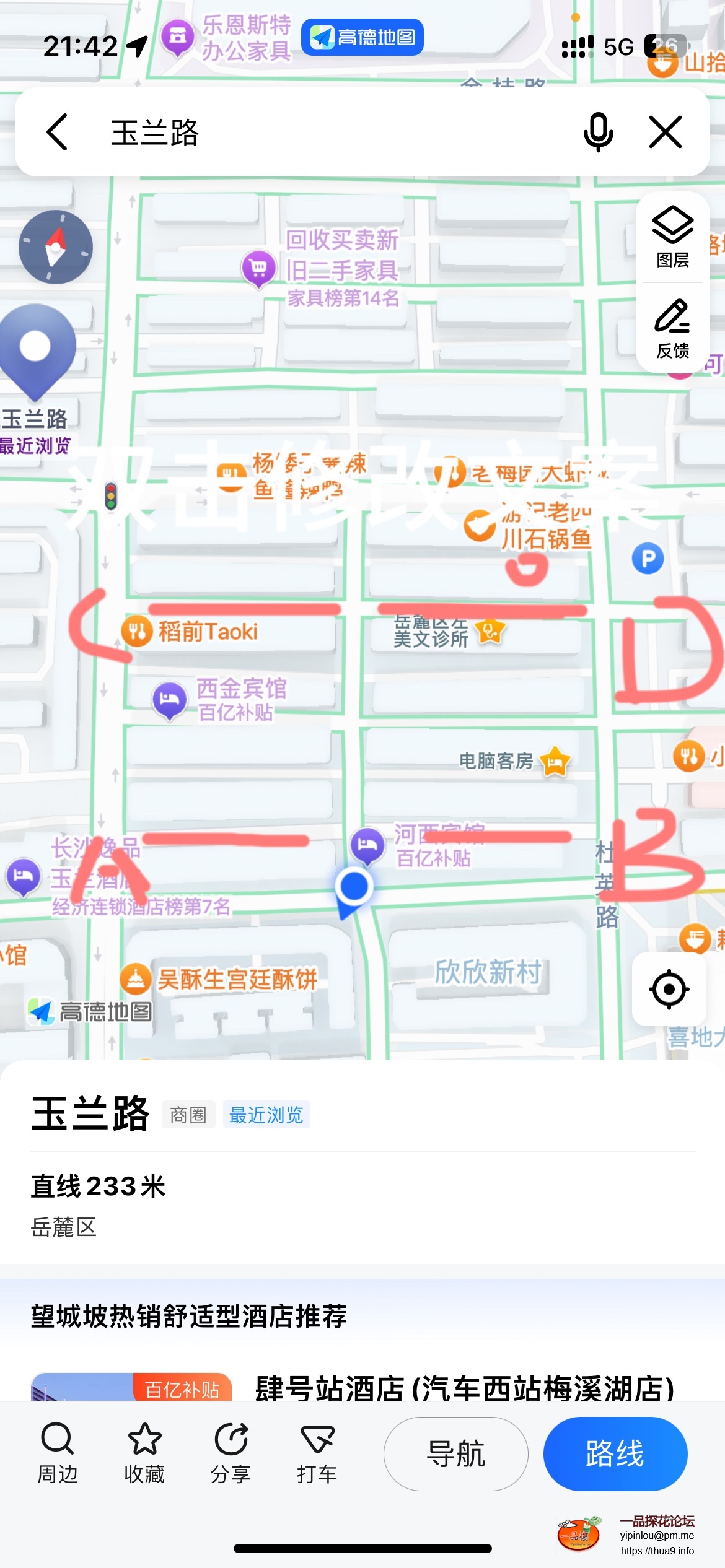Show 路线 route options
The width and height of the screenshot is (725, 1568).
click(x=615, y=1453)
